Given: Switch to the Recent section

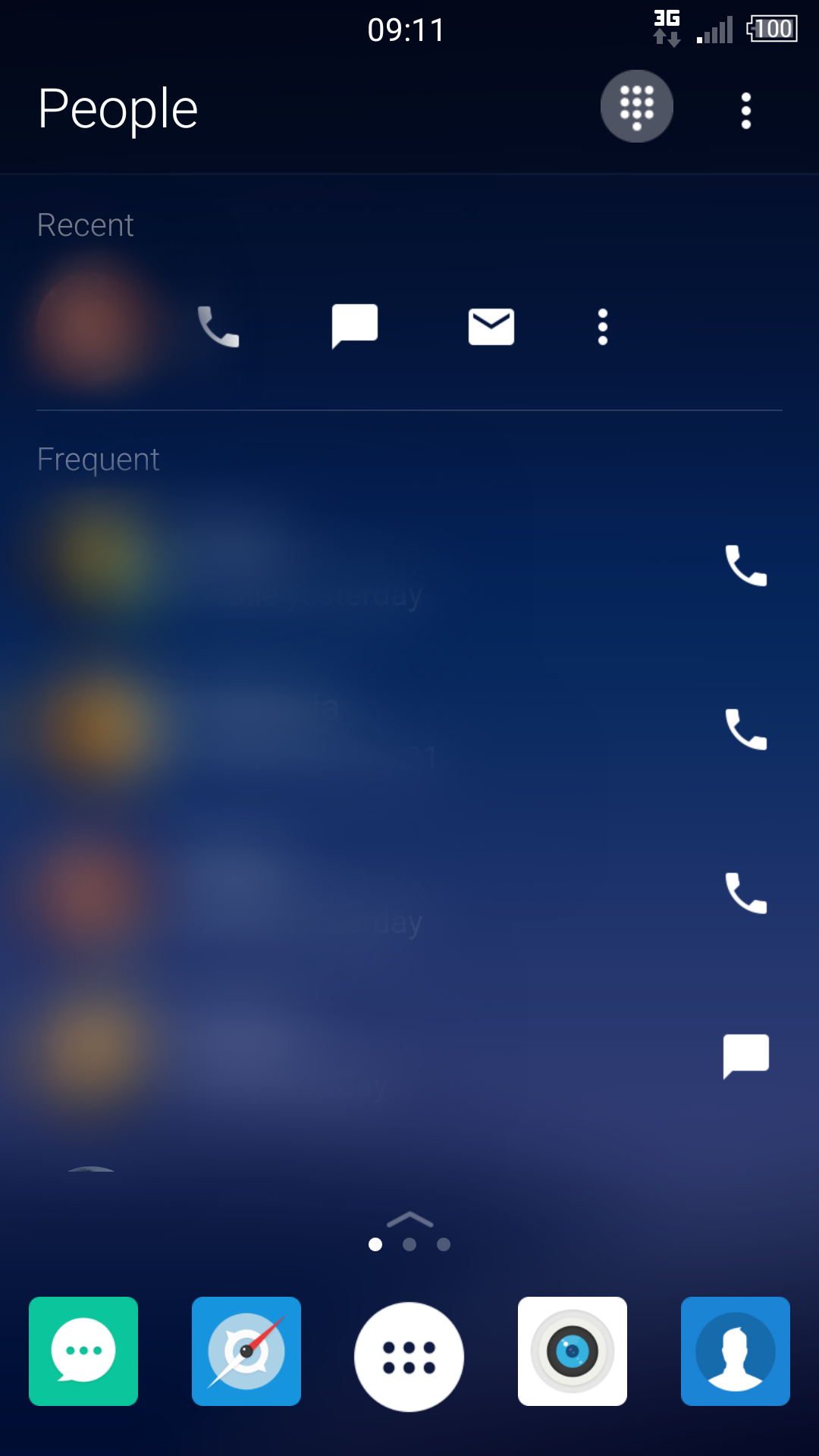Looking at the screenshot, I should 85,224.
